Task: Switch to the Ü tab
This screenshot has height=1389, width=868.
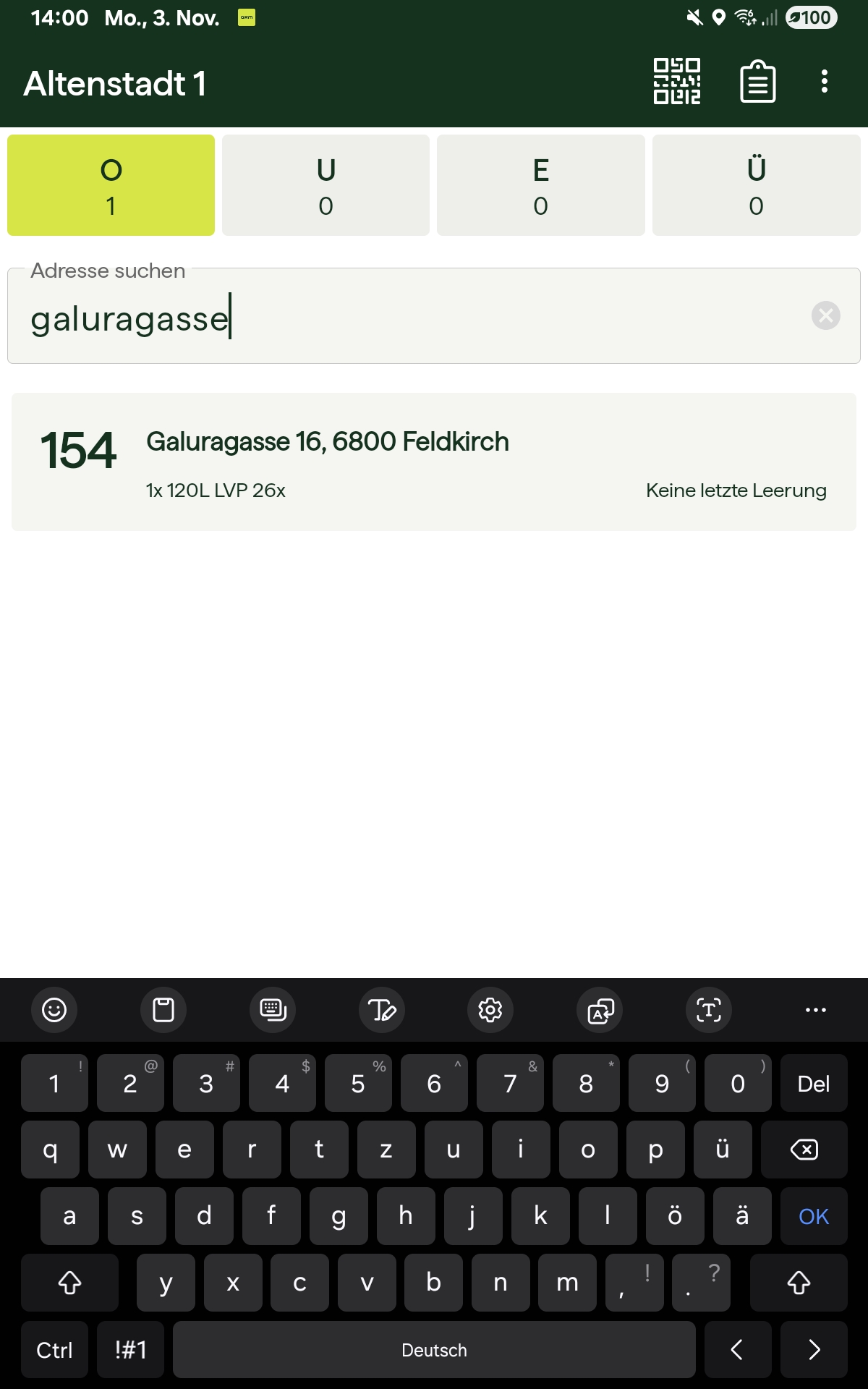Action: pyautogui.click(x=756, y=185)
